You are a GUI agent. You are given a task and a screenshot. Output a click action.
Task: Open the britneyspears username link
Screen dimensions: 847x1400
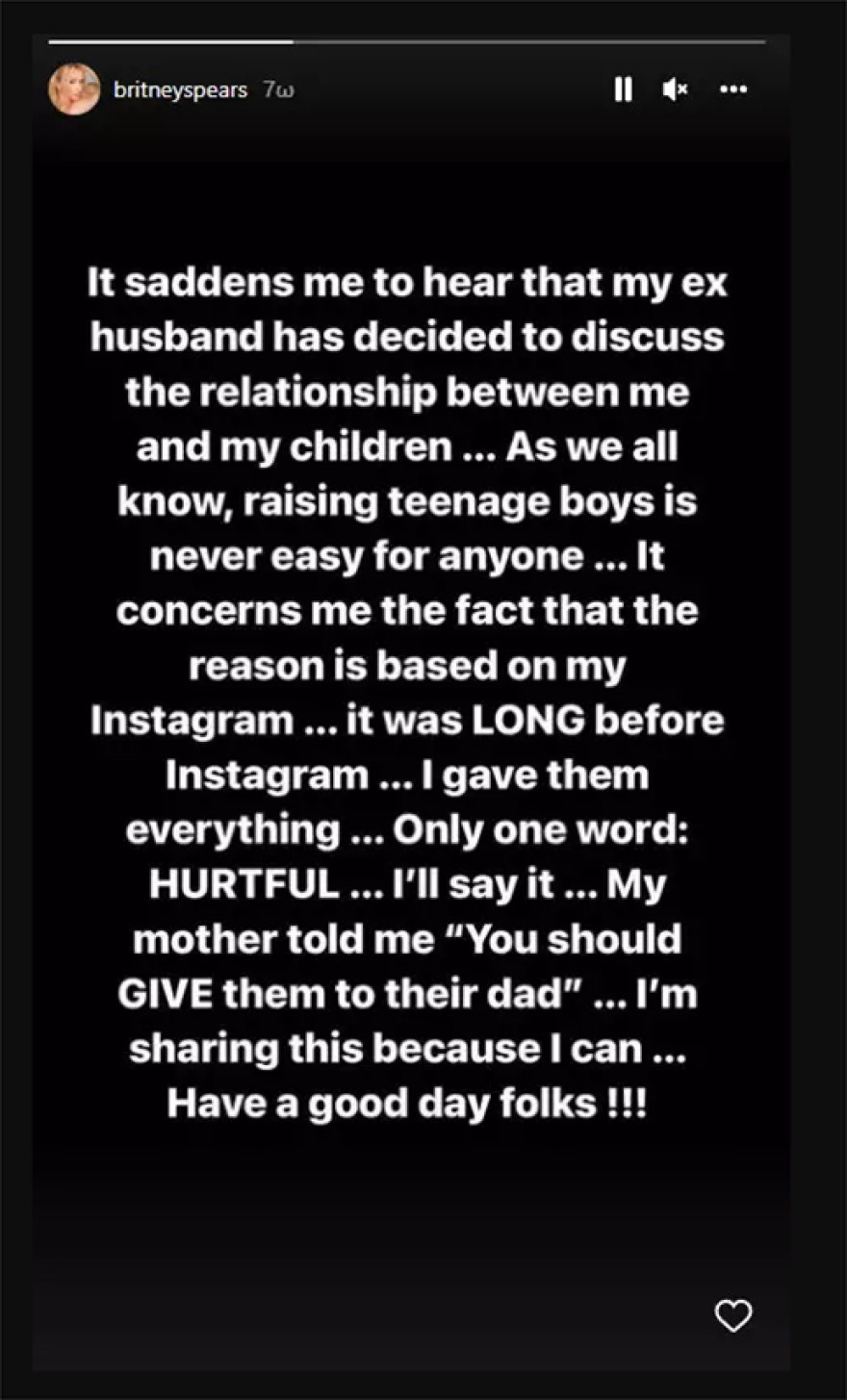point(180,89)
